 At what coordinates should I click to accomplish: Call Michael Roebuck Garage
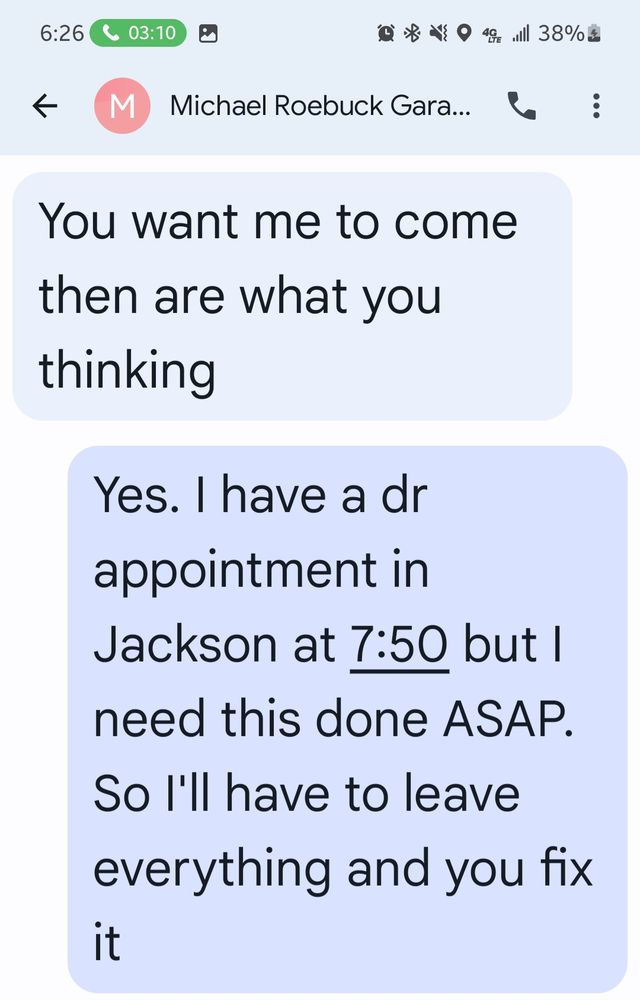coord(521,106)
